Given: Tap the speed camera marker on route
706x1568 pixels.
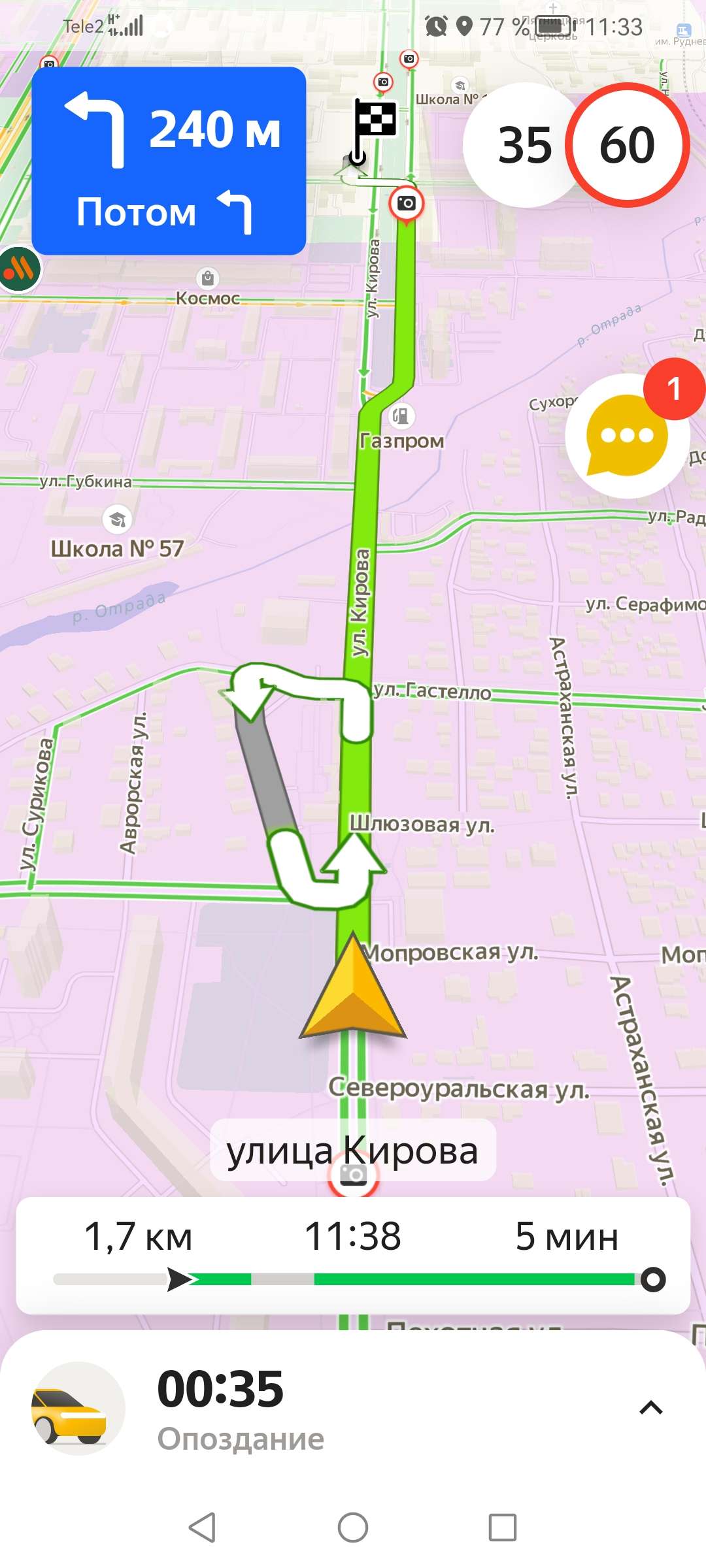Looking at the screenshot, I should 406,203.
